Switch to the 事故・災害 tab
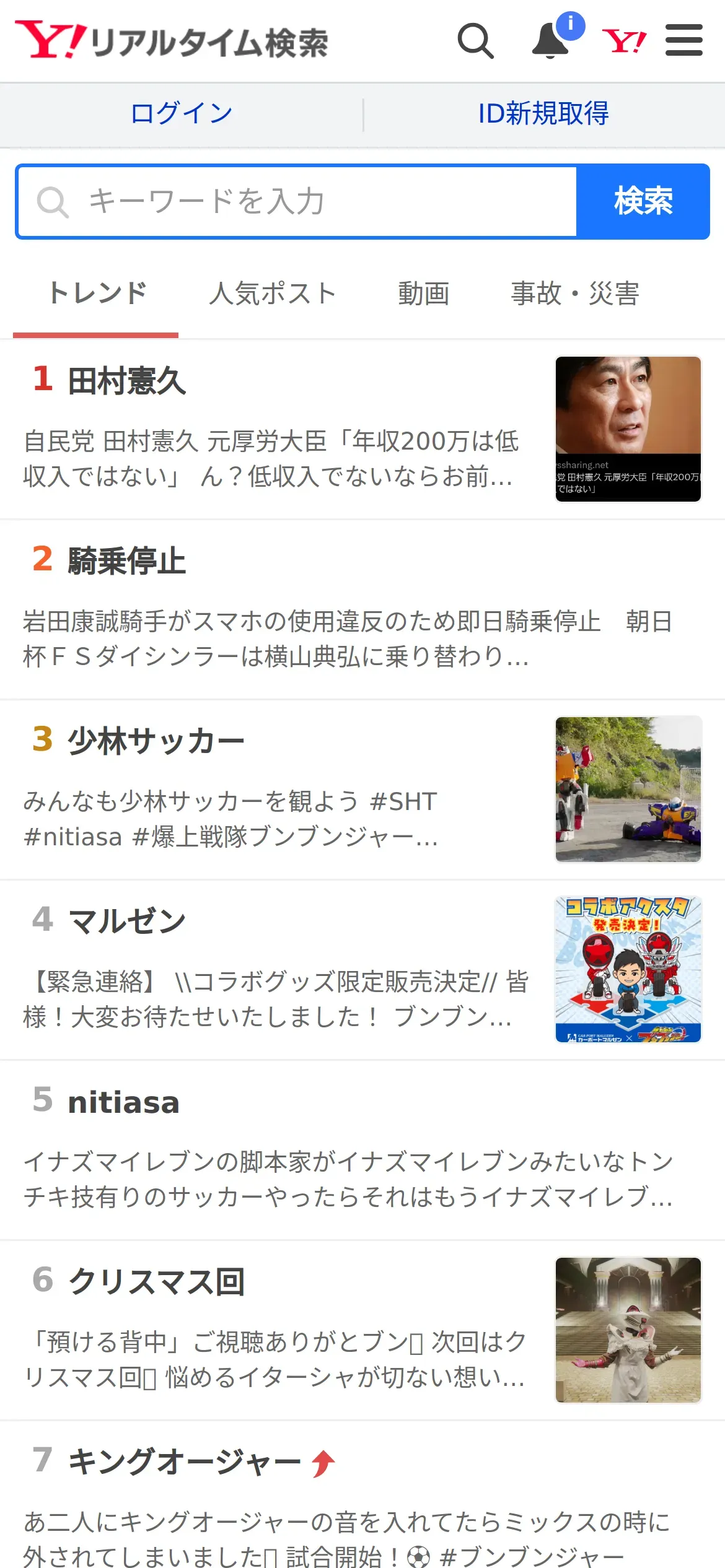The width and height of the screenshot is (725, 1568). pos(575,294)
